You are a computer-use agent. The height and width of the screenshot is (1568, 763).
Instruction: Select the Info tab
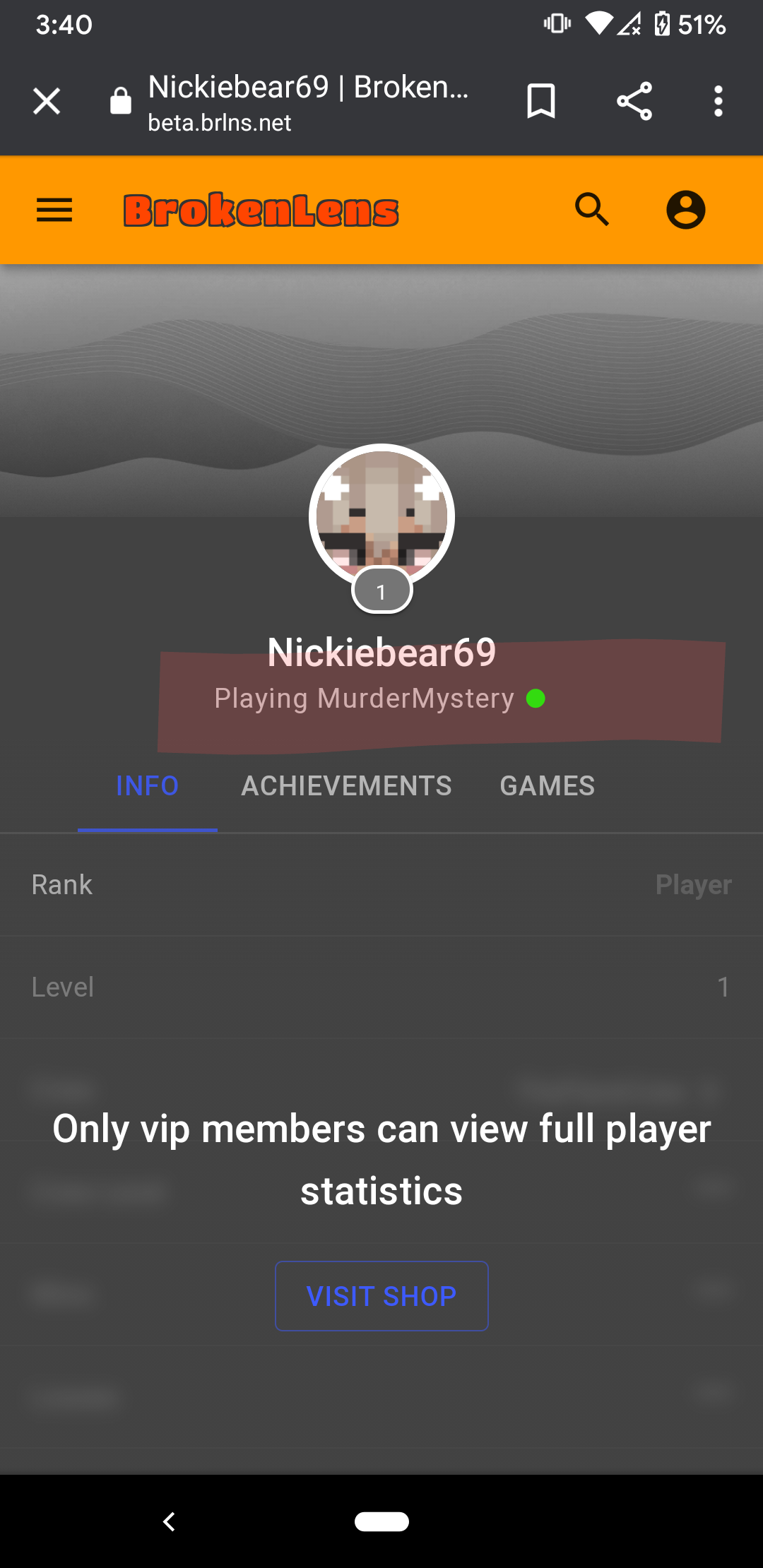148,786
